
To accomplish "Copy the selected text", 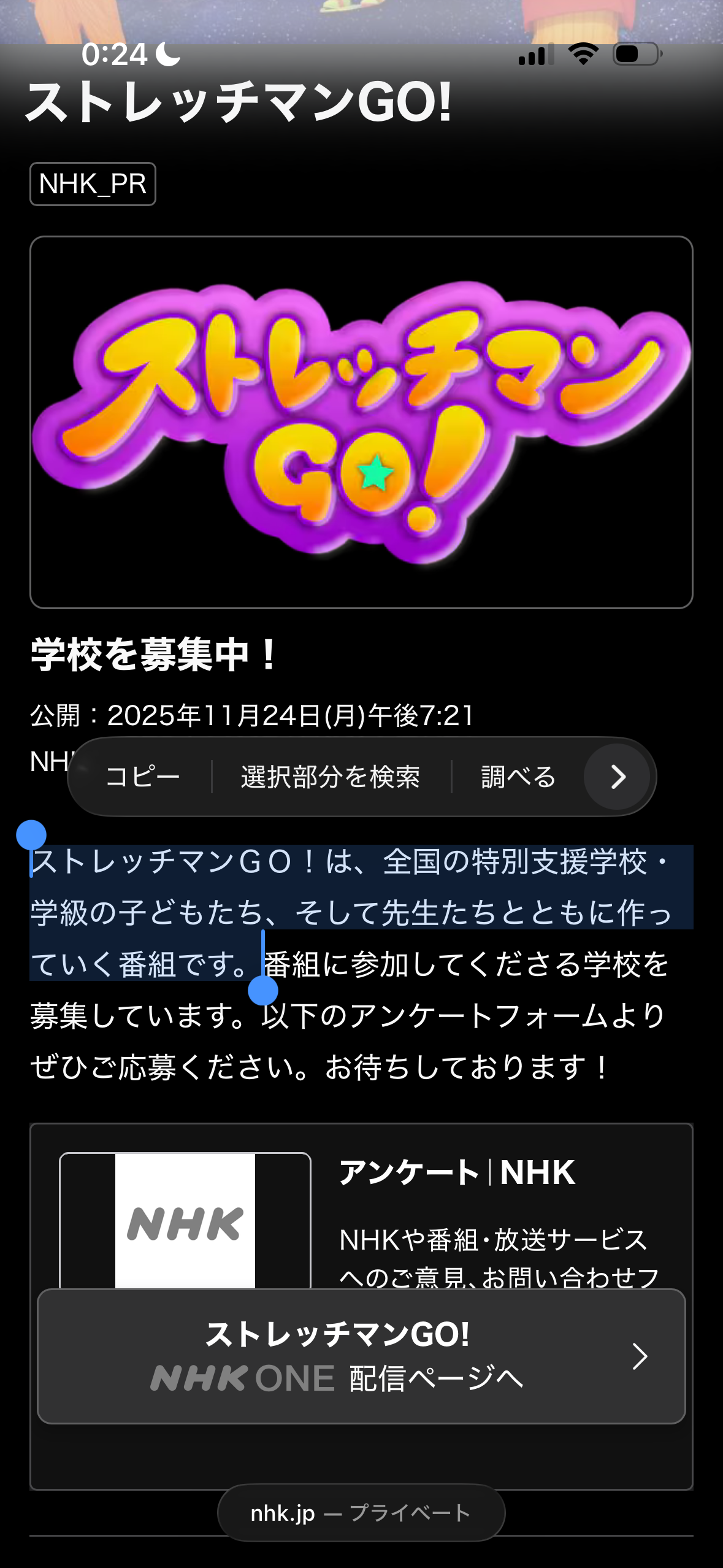I will click(x=142, y=777).
